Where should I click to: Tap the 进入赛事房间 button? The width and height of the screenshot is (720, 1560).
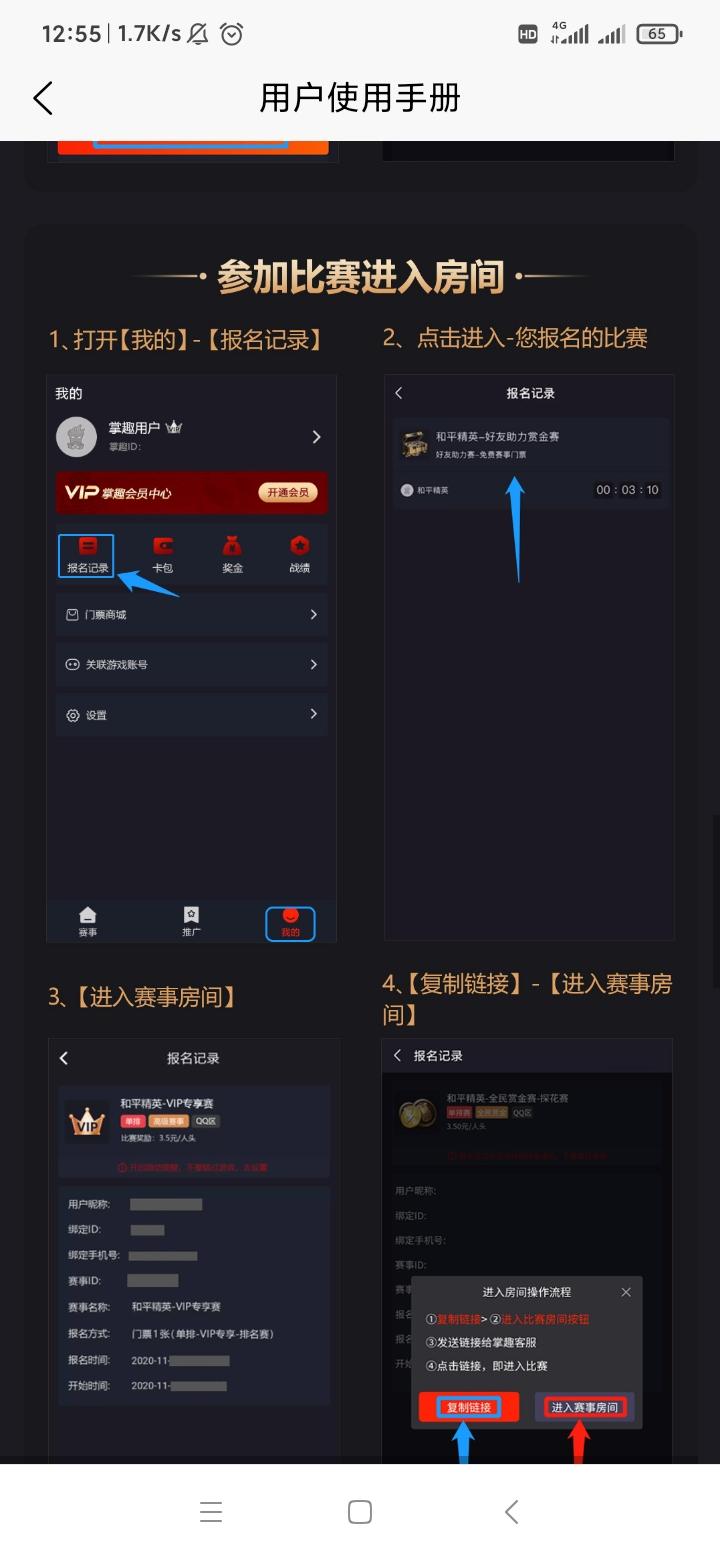(x=584, y=1407)
